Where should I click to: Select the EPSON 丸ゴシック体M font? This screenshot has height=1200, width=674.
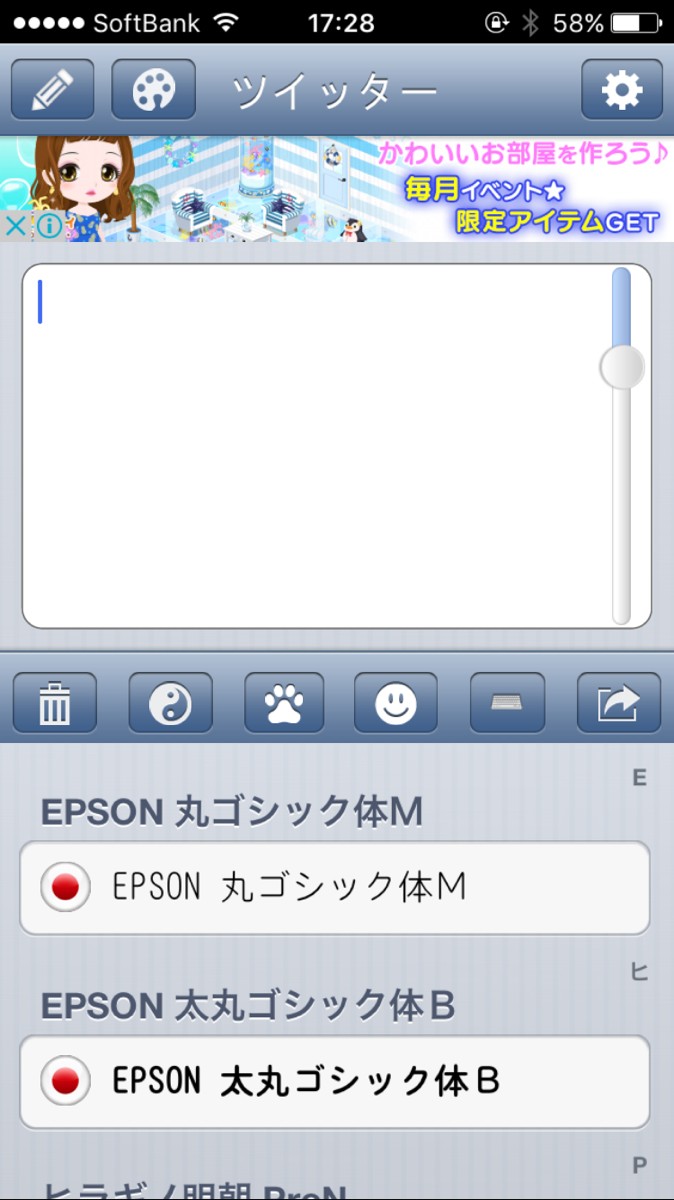(335, 887)
